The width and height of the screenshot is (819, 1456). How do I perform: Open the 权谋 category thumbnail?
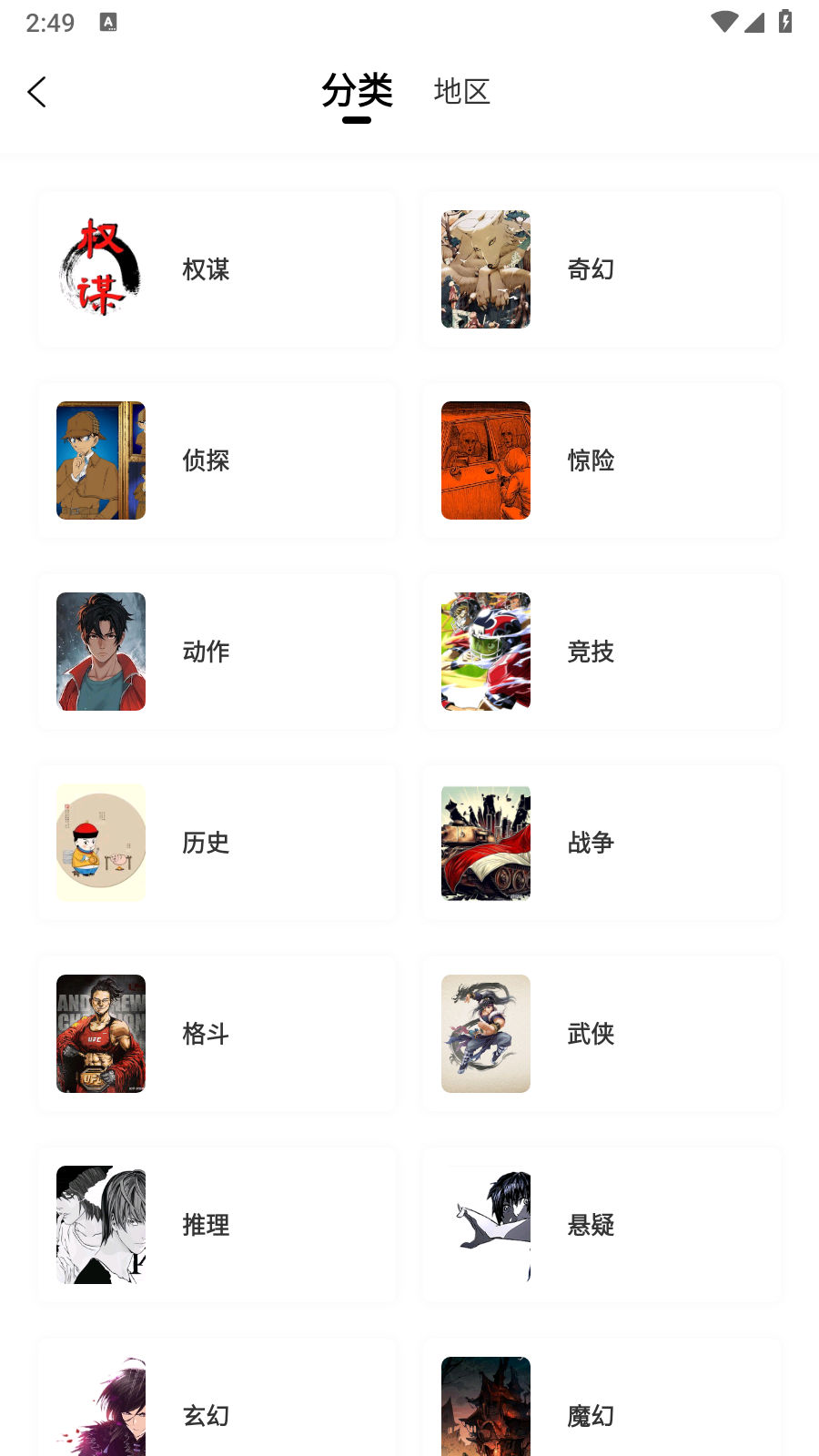(100, 269)
